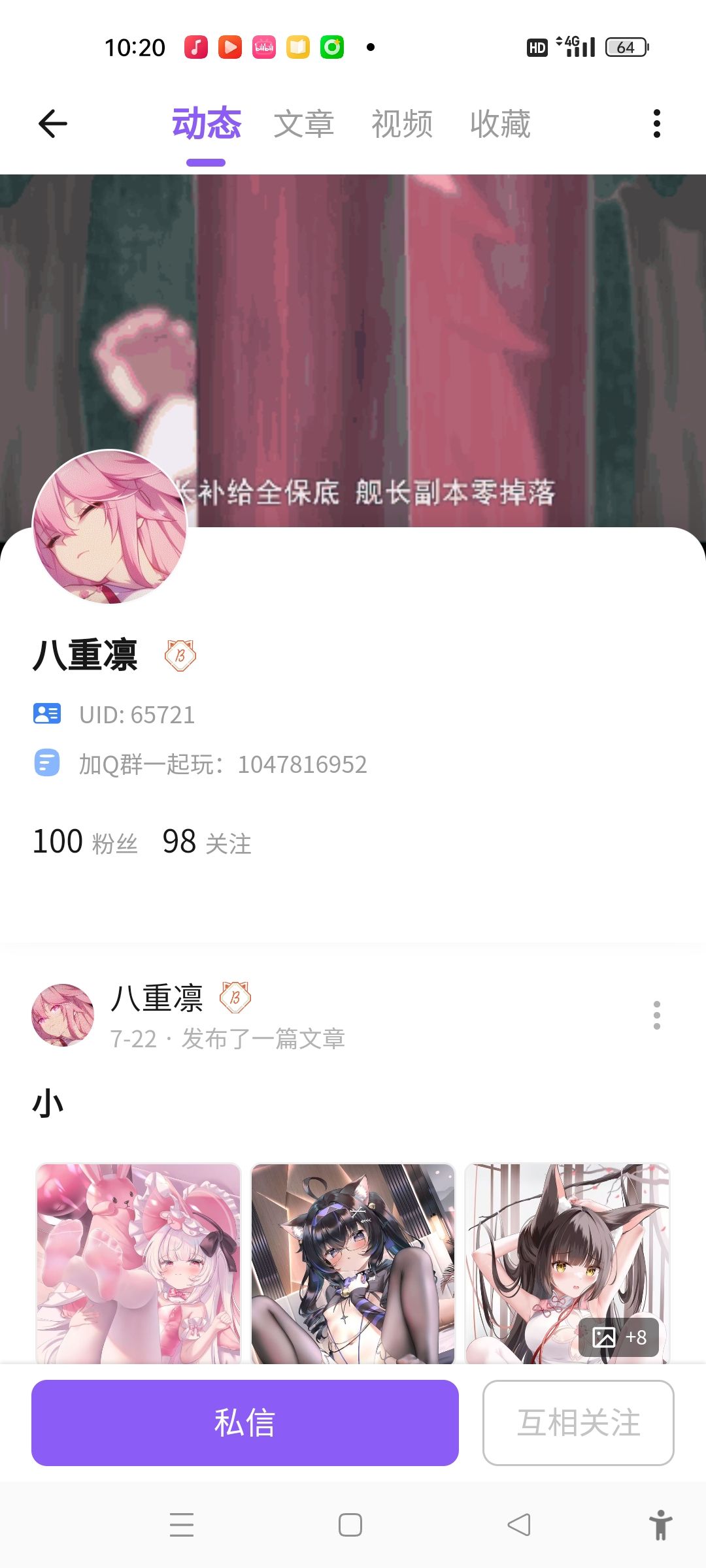Go back using the top-left arrow
706x1568 pixels.
pos(53,123)
